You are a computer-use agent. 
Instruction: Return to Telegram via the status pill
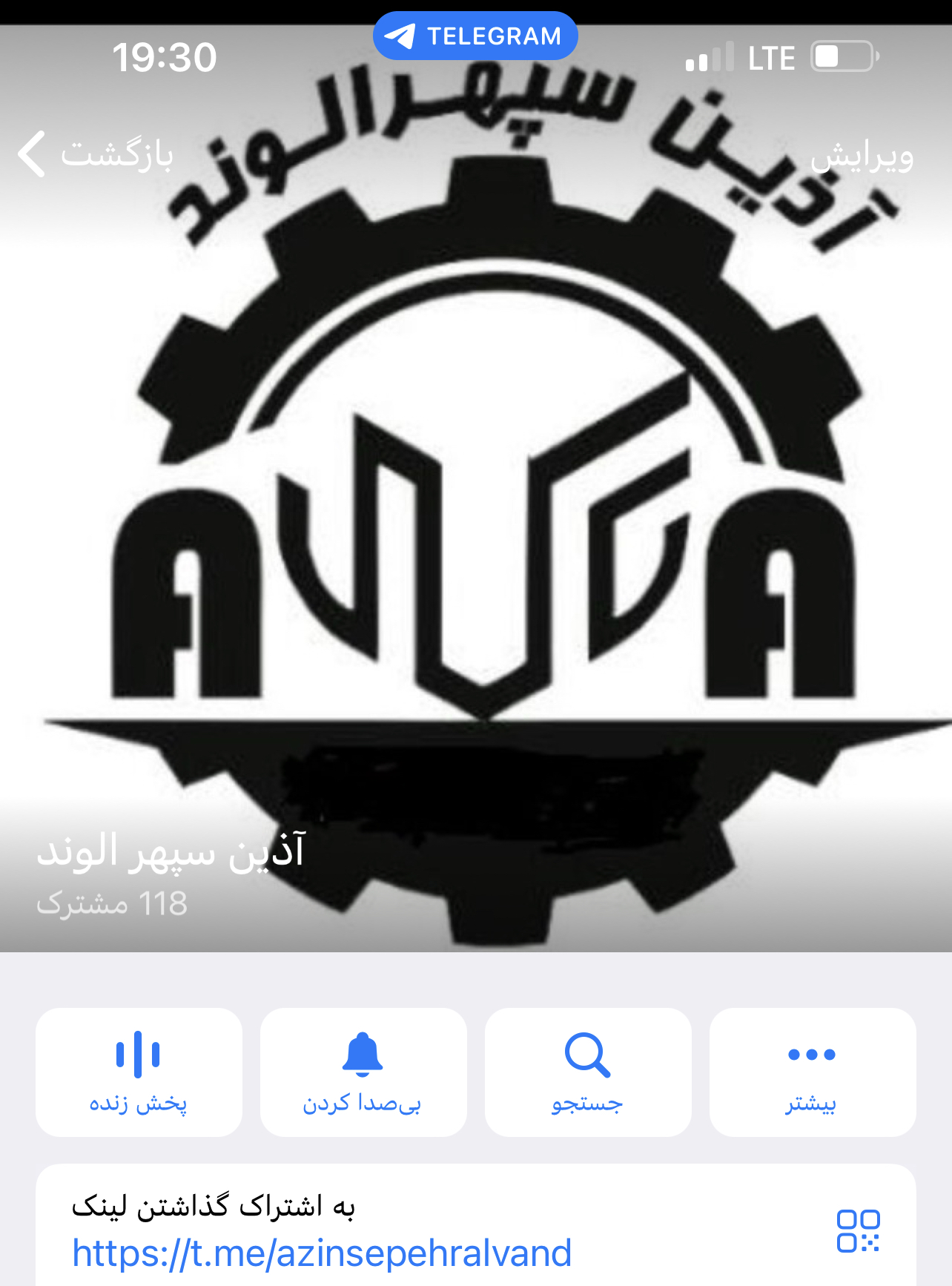tap(475, 36)
